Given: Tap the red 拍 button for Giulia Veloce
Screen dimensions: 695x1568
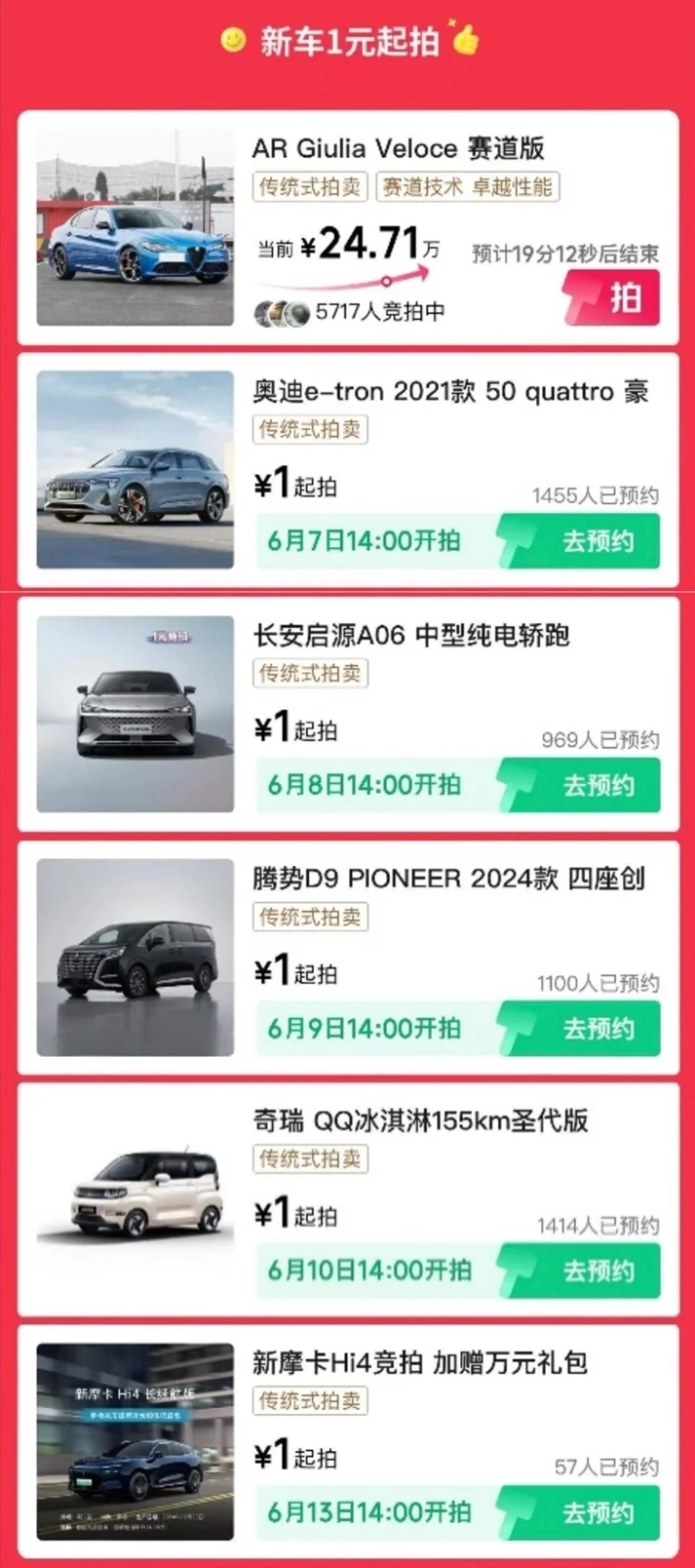Looking at the screenshot, I should pos(612,297).
